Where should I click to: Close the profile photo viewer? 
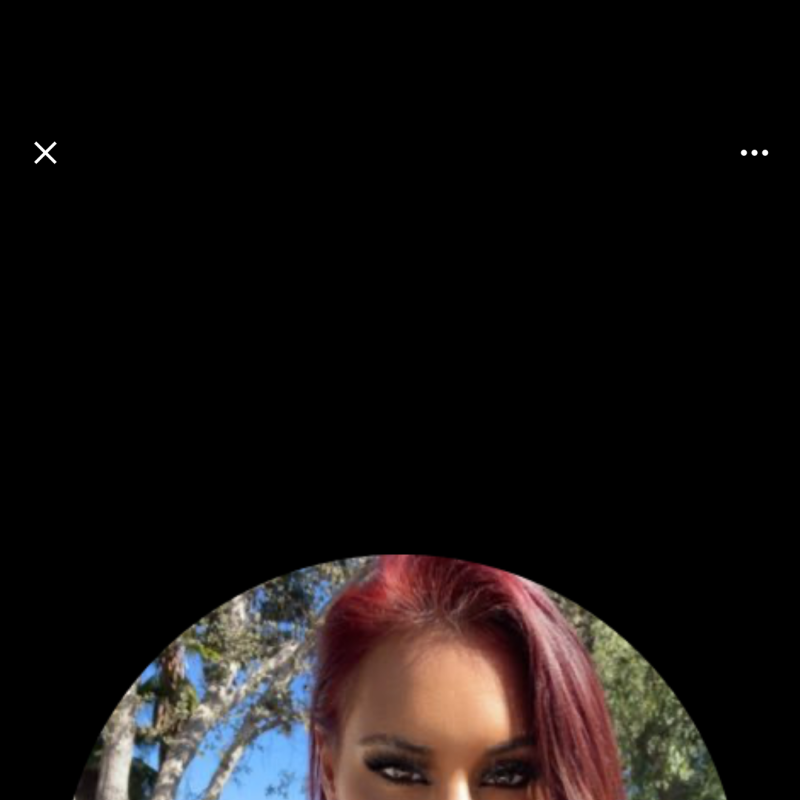pos(45,153)
